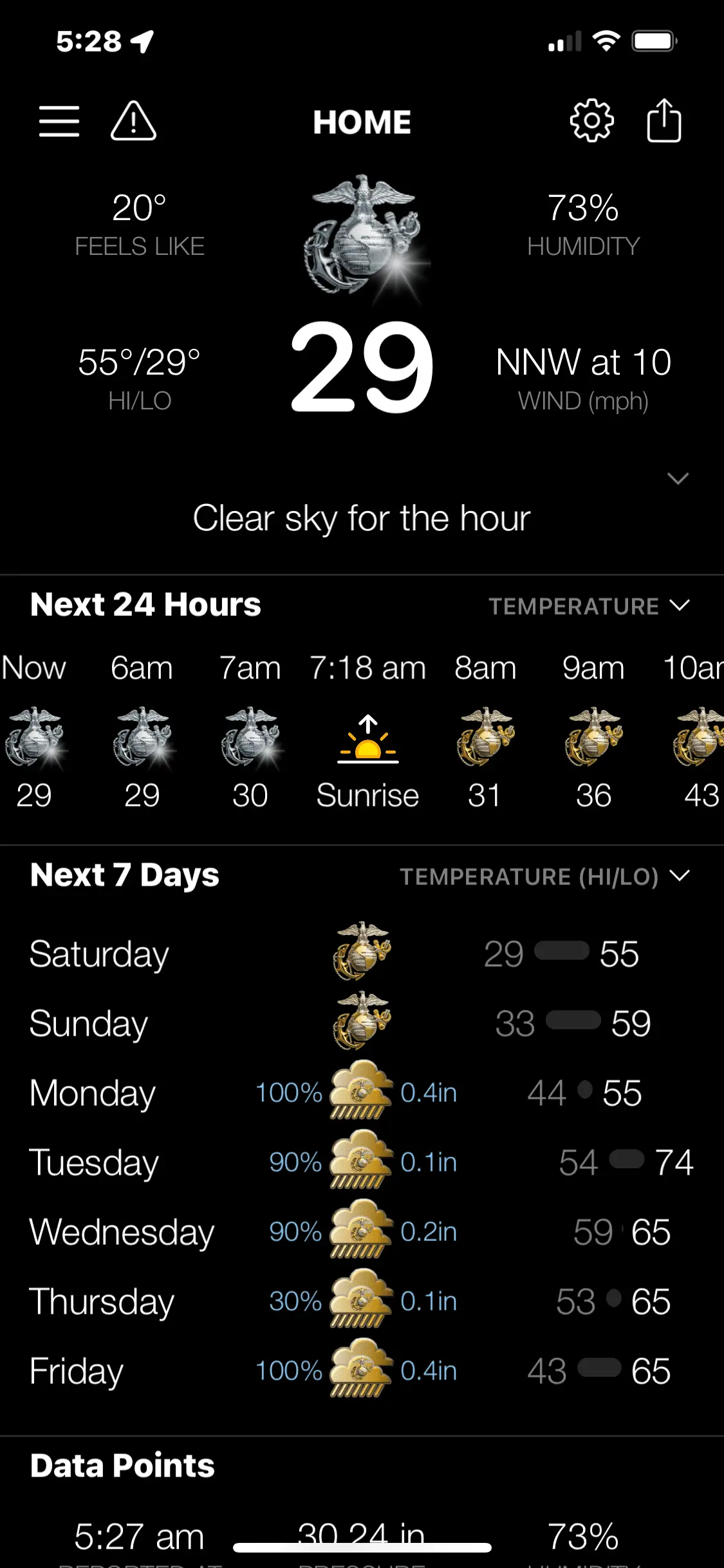
Task: Open settings gear
Action: 591,121
